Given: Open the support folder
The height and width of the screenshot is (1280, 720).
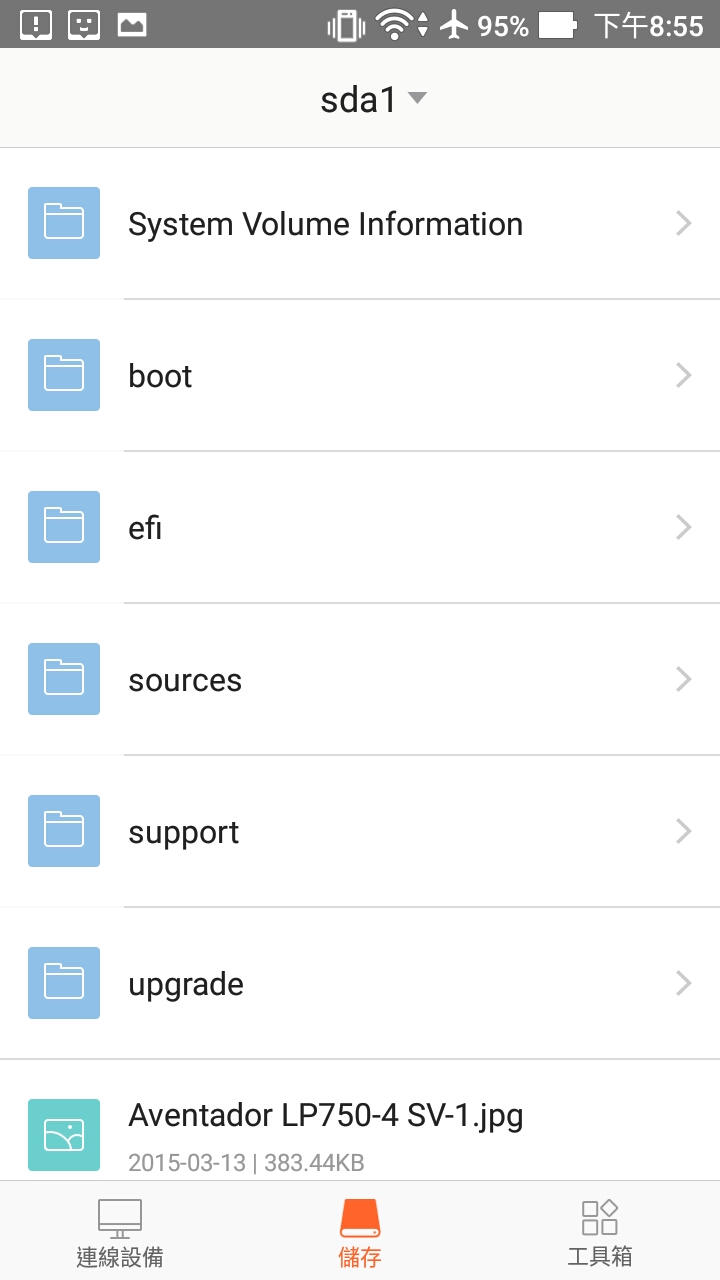Looking at the screenshot, I should tap(360, 832).
